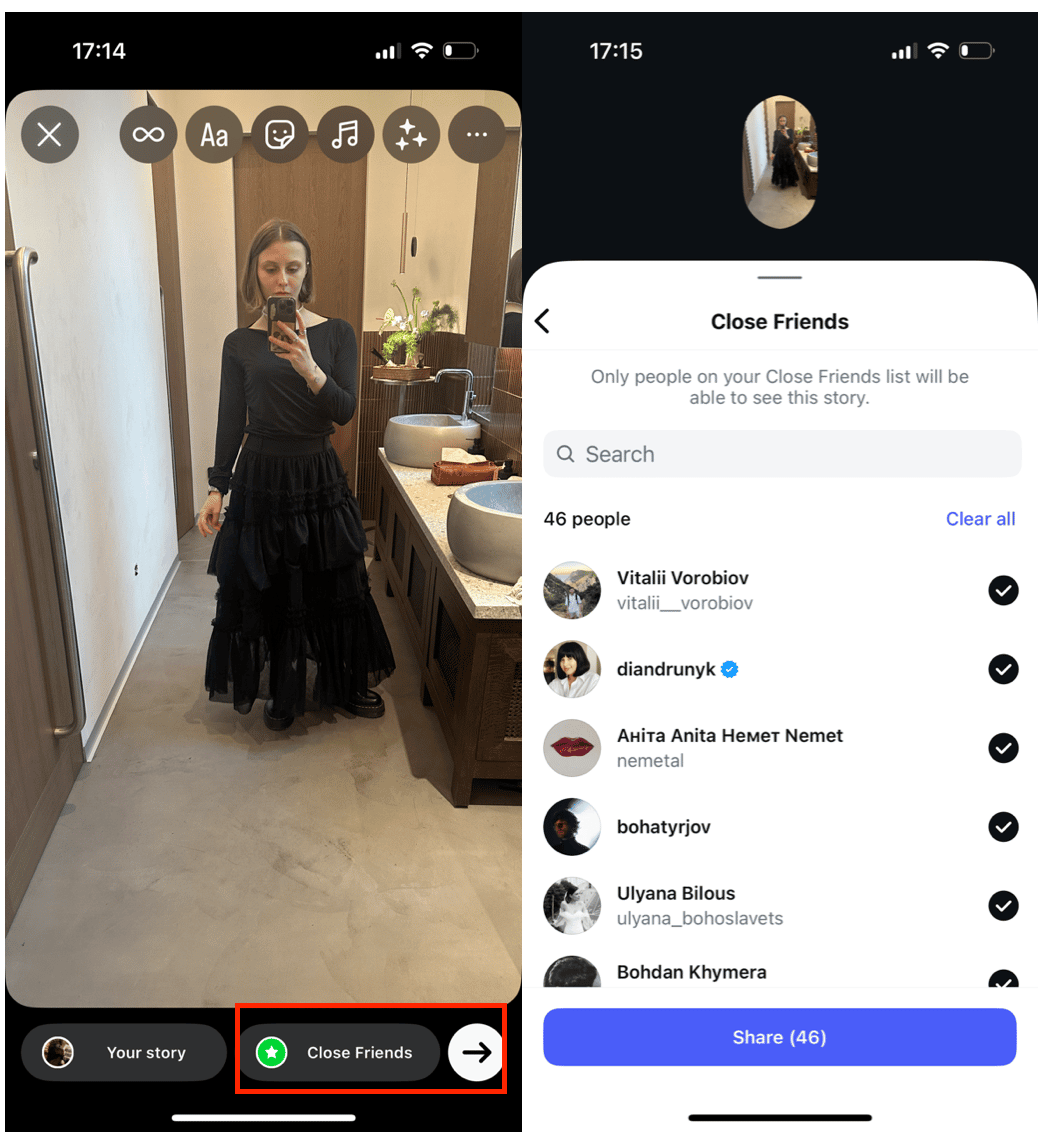Viewport: 1038px width, 1132px height.
Task: Post to Your story
Action: (124, 1052)
